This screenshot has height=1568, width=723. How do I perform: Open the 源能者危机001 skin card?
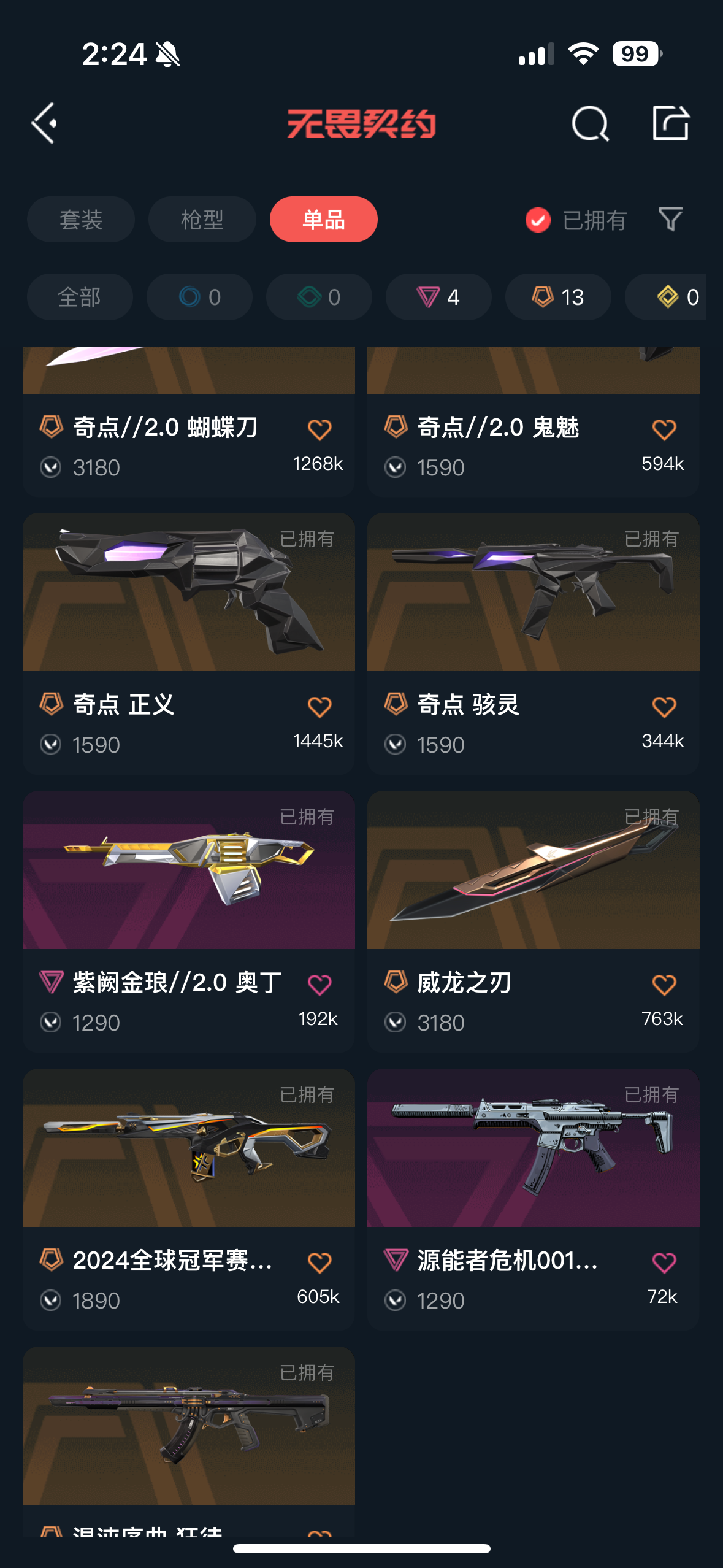click(534, 1199)
